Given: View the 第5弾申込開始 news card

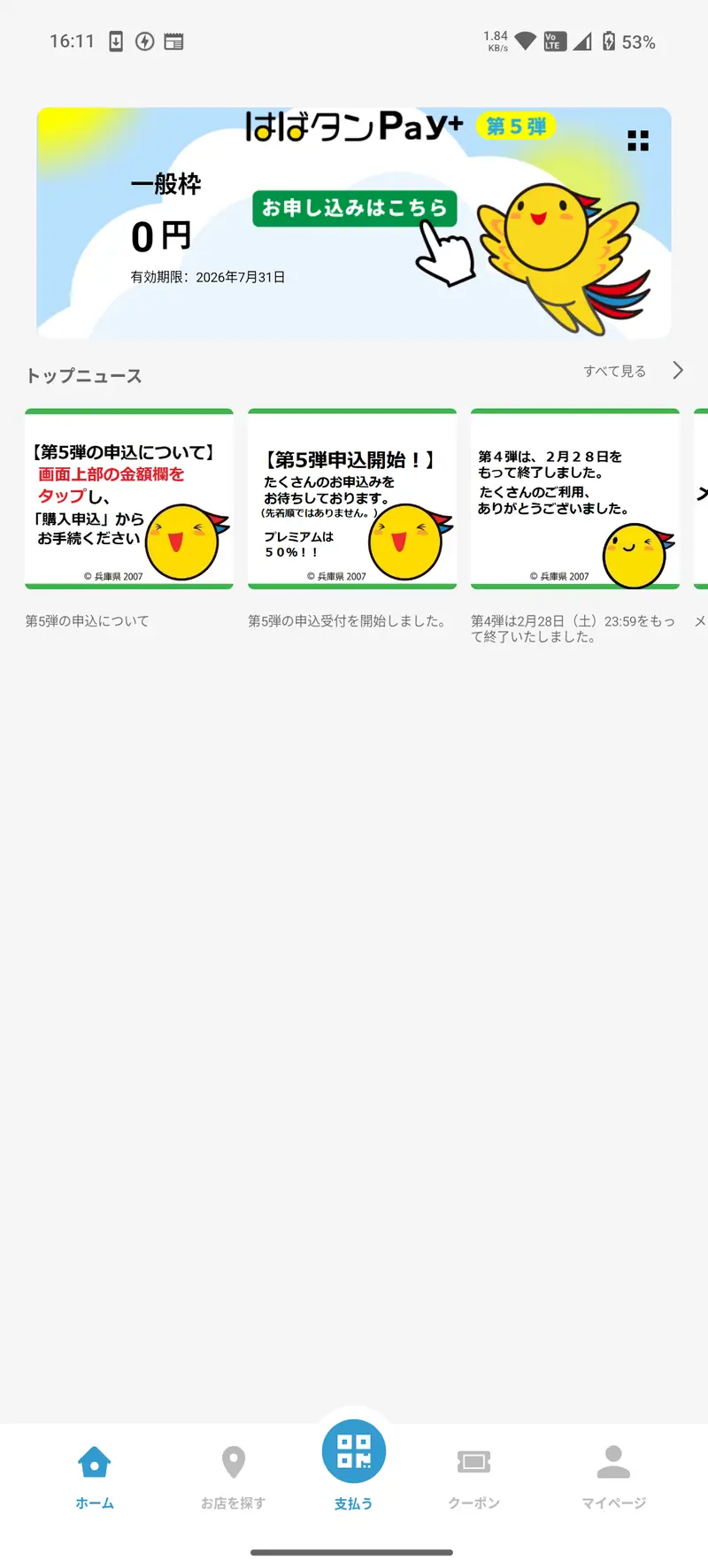Looking at the screenshot, I should (352, 499).
